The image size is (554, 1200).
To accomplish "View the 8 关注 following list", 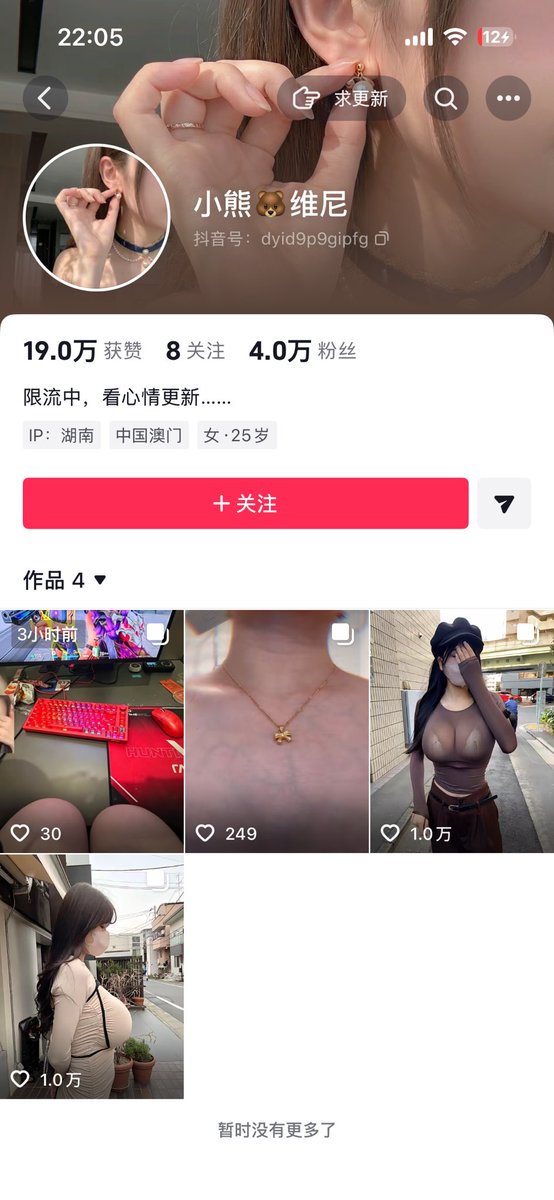I will point(195,351).
